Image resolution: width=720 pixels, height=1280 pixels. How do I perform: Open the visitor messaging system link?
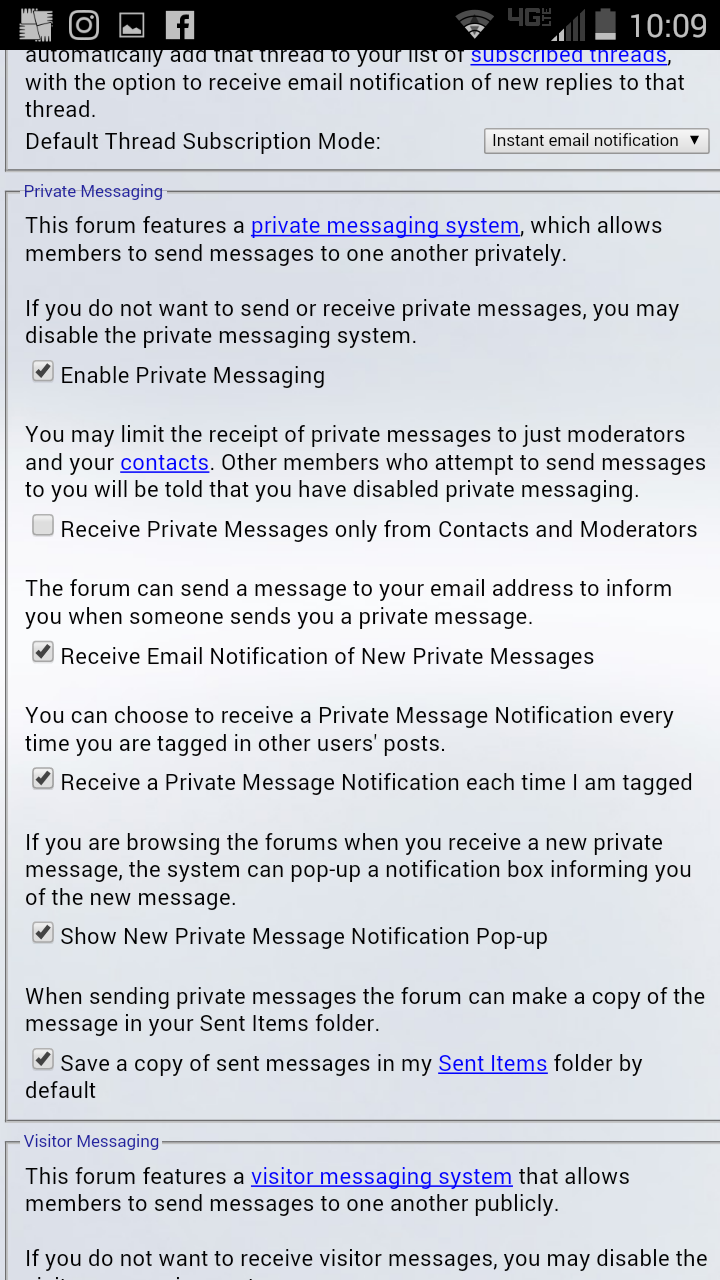coord(381,1177)
